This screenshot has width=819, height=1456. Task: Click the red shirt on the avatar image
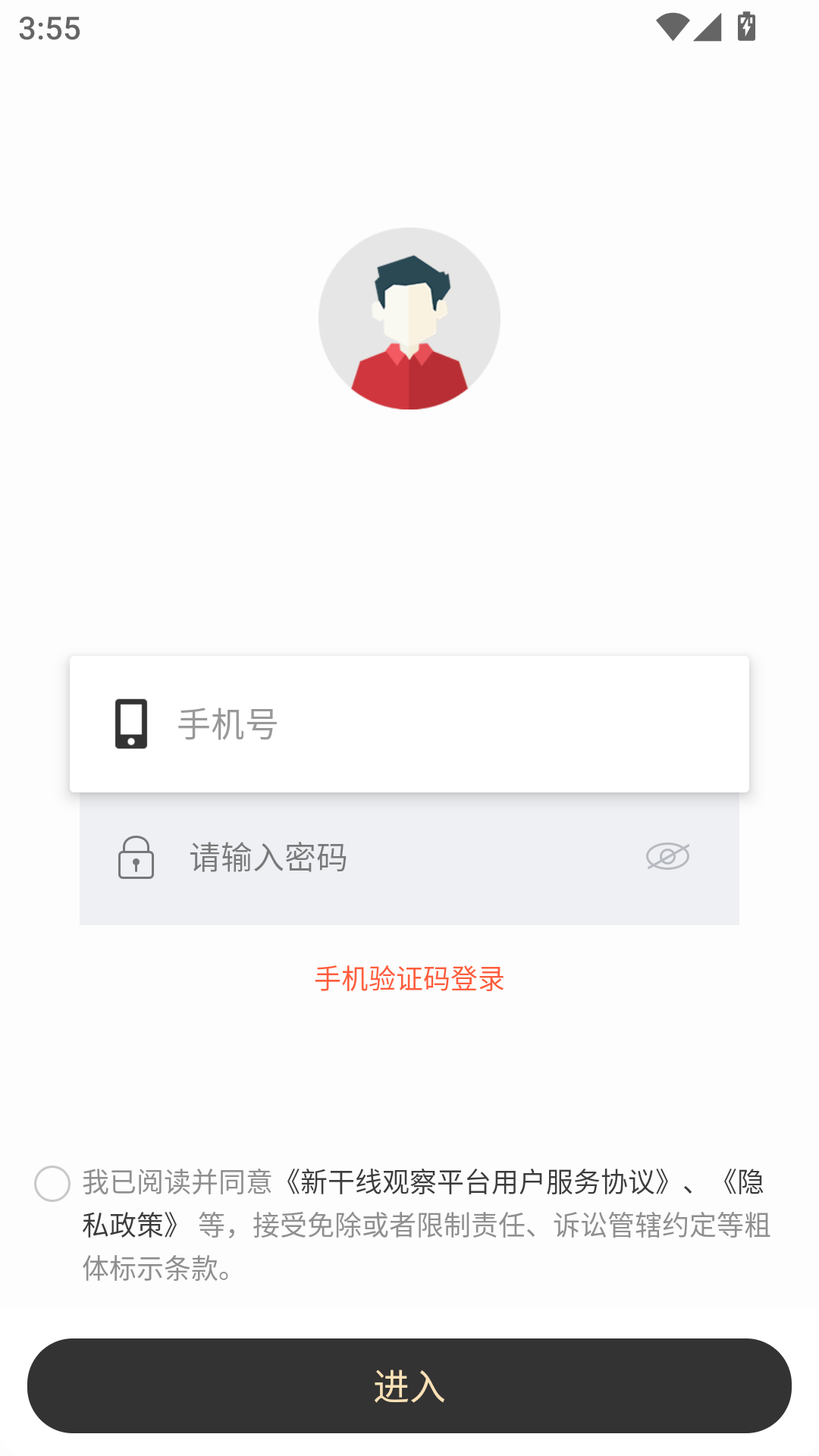point(409,379)
